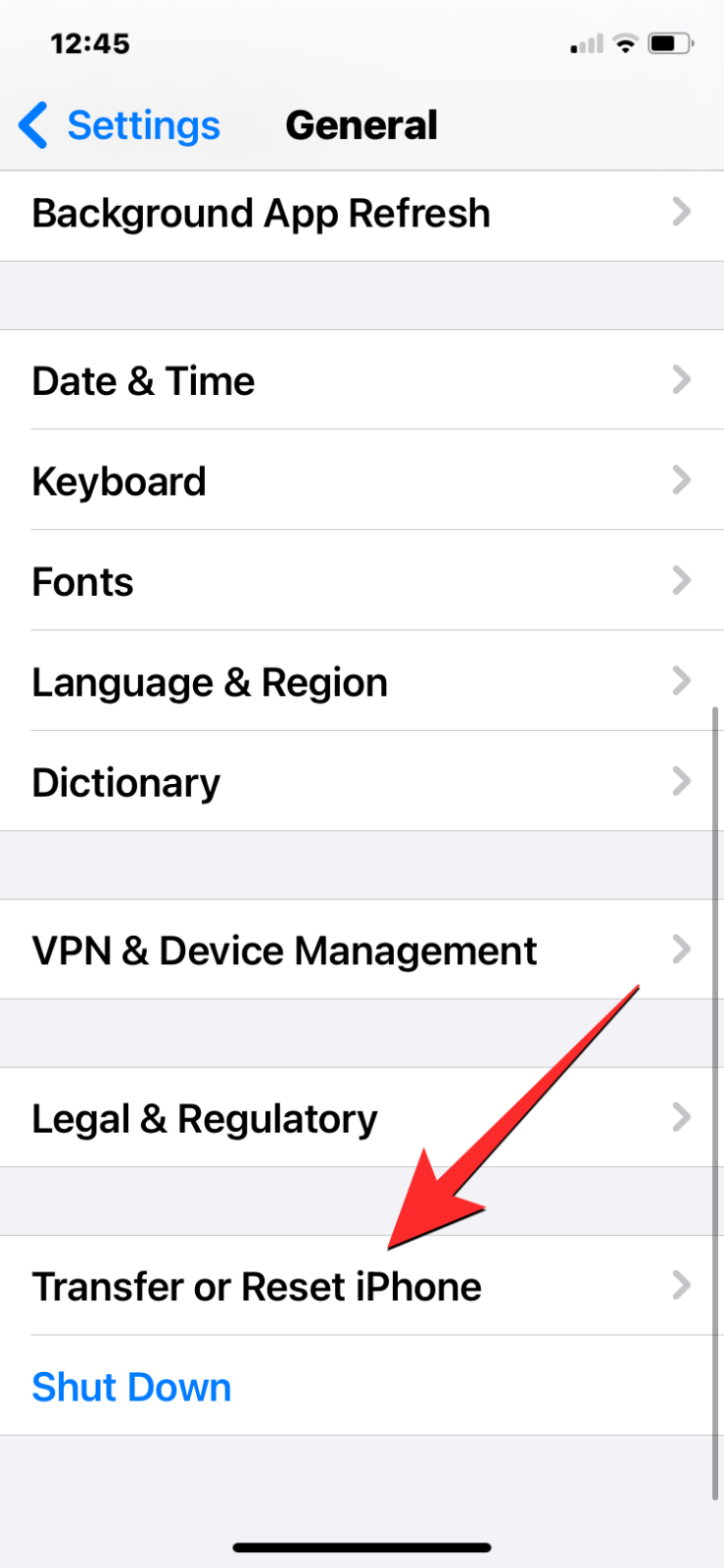
Task: Open Language & Region settings
Action: point(361,682)
